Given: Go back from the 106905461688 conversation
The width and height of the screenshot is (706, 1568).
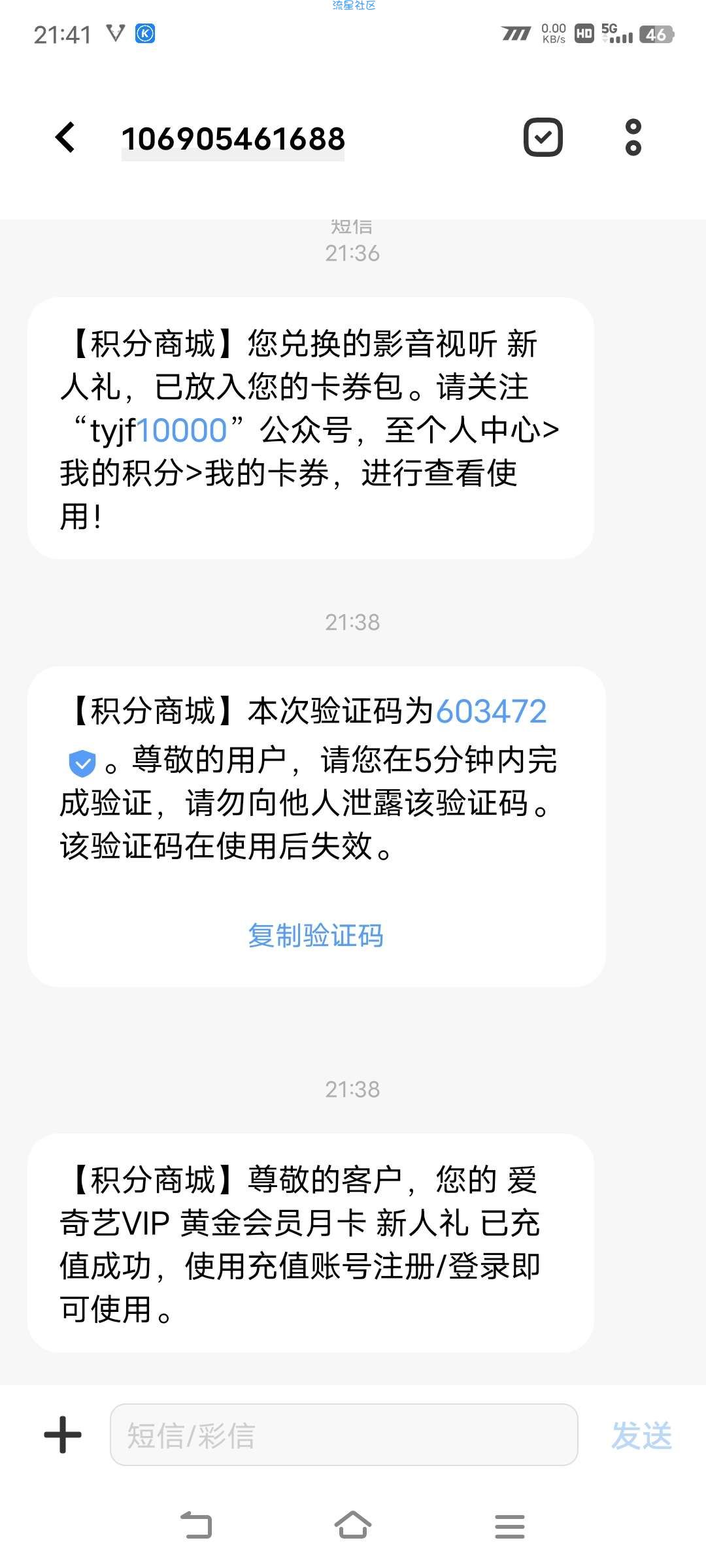Looking at the screenshot, I should 65,138.
